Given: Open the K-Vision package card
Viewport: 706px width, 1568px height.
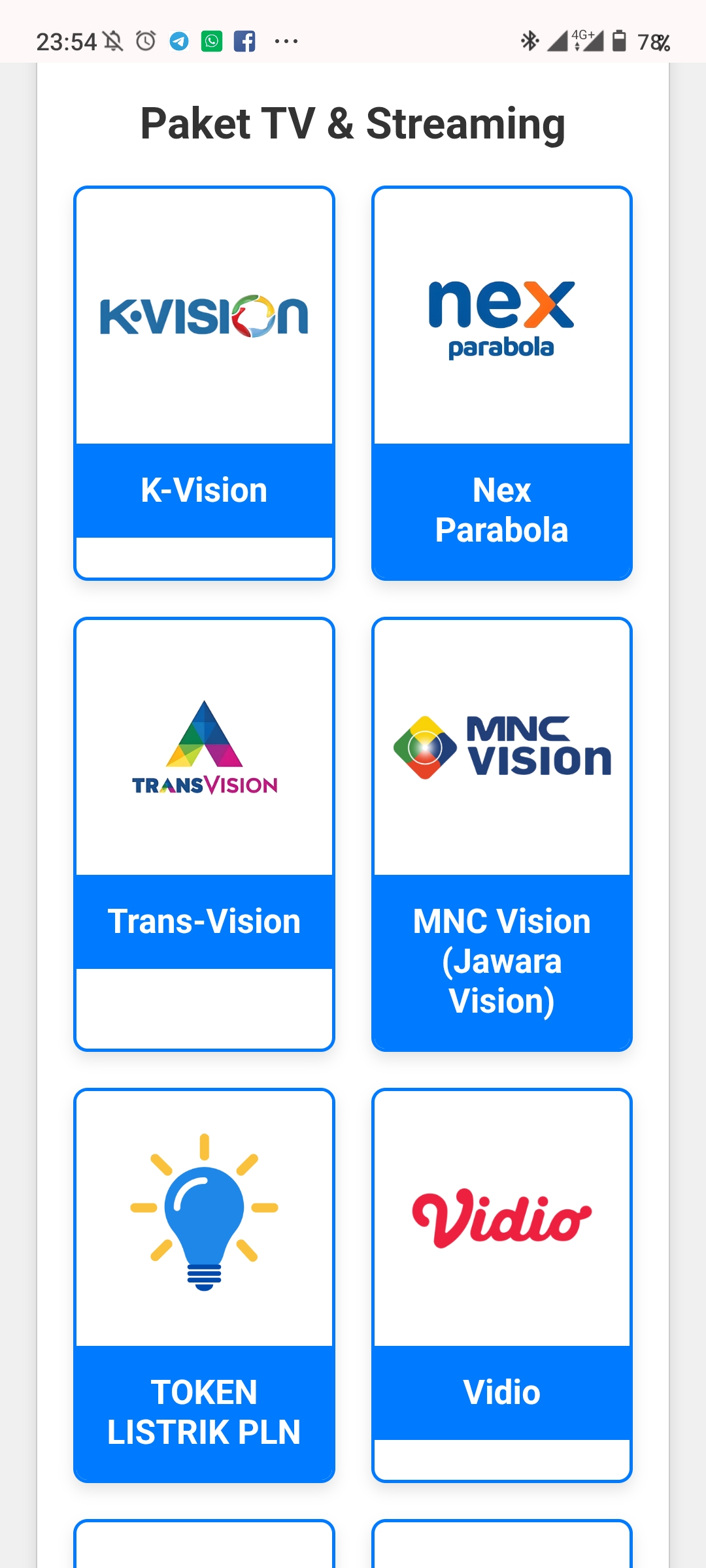Looking at the screenshot, I should click(204, 382).
